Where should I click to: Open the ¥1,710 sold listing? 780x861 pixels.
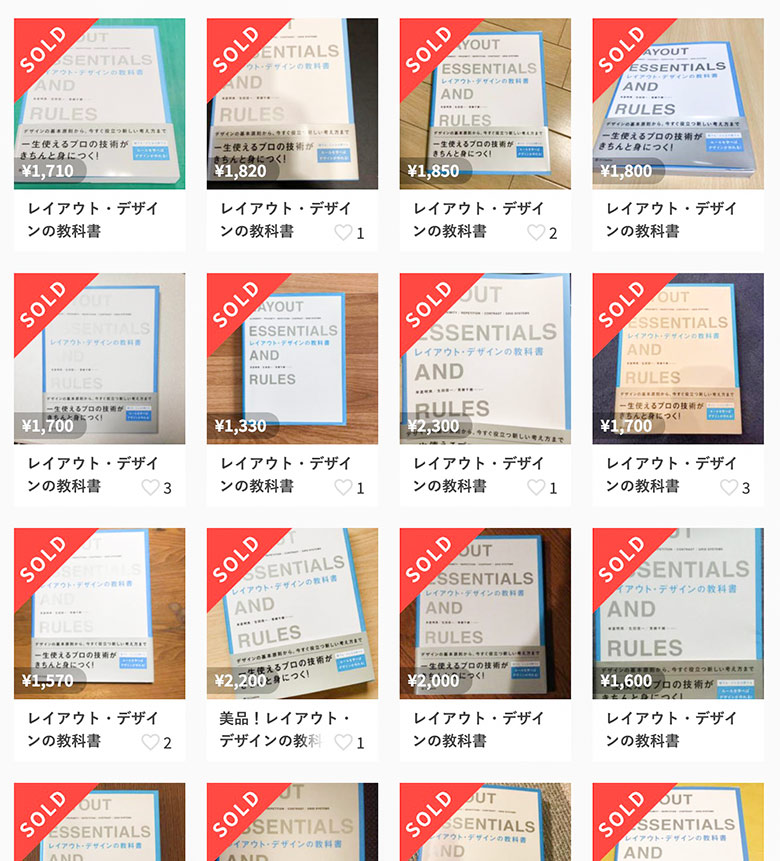[99, 104]
